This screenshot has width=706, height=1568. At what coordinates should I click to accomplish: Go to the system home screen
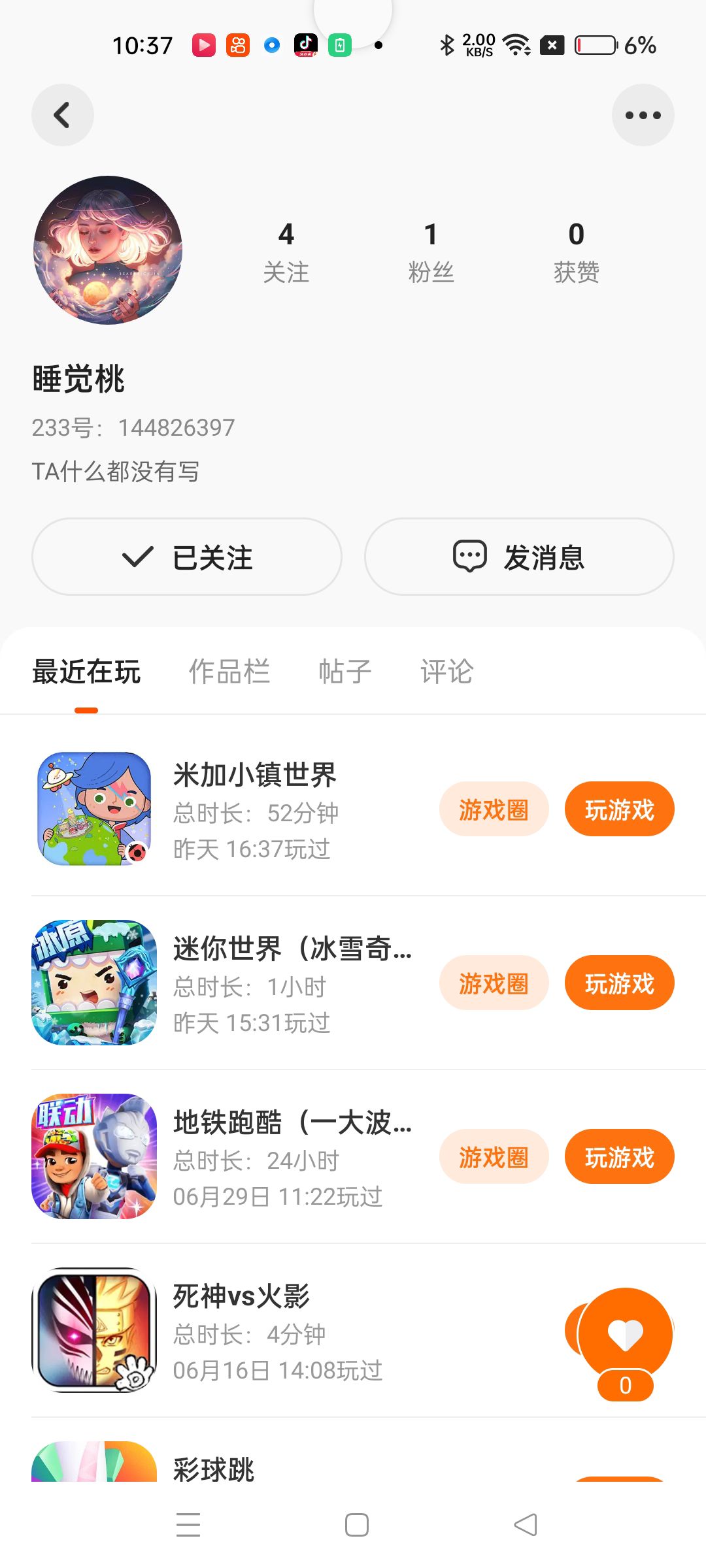[356, 1525]
